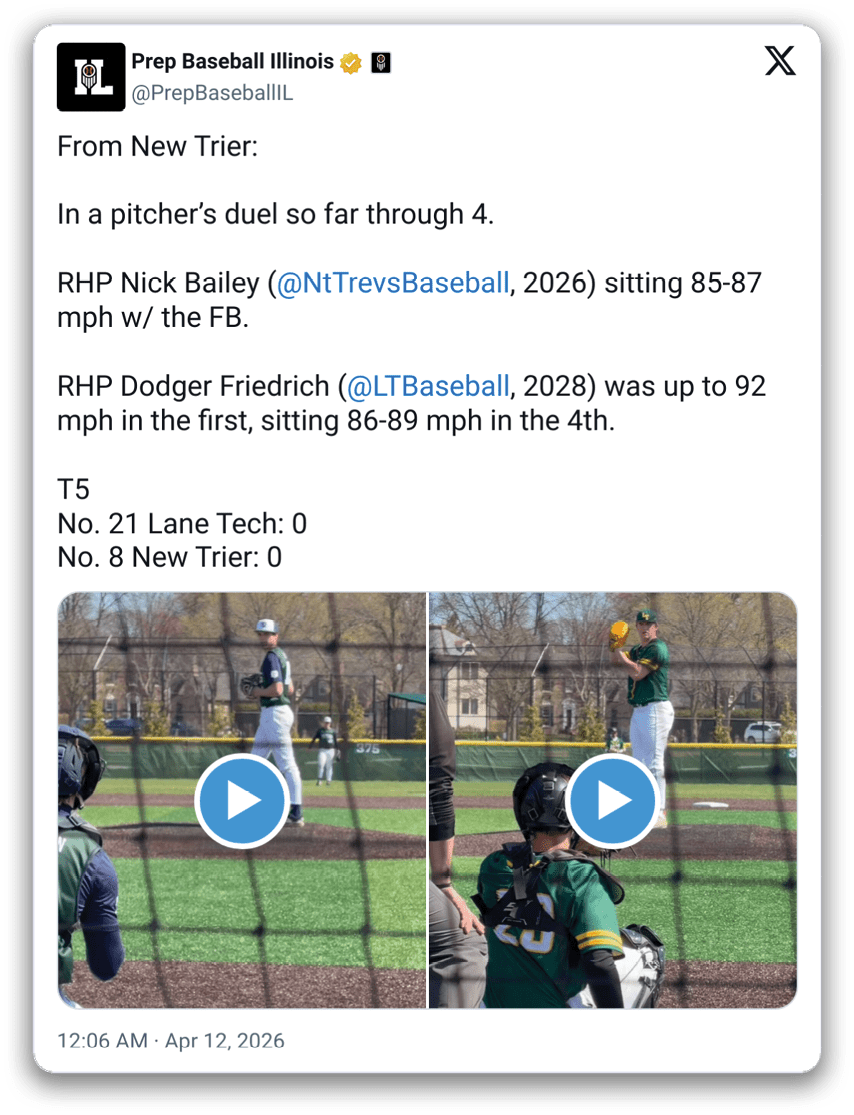Open the 12:06 AM · Apr 12, 2026 timestamp
The image size is (854, 1115).
pyautogui.click(x=171, y=1041)
